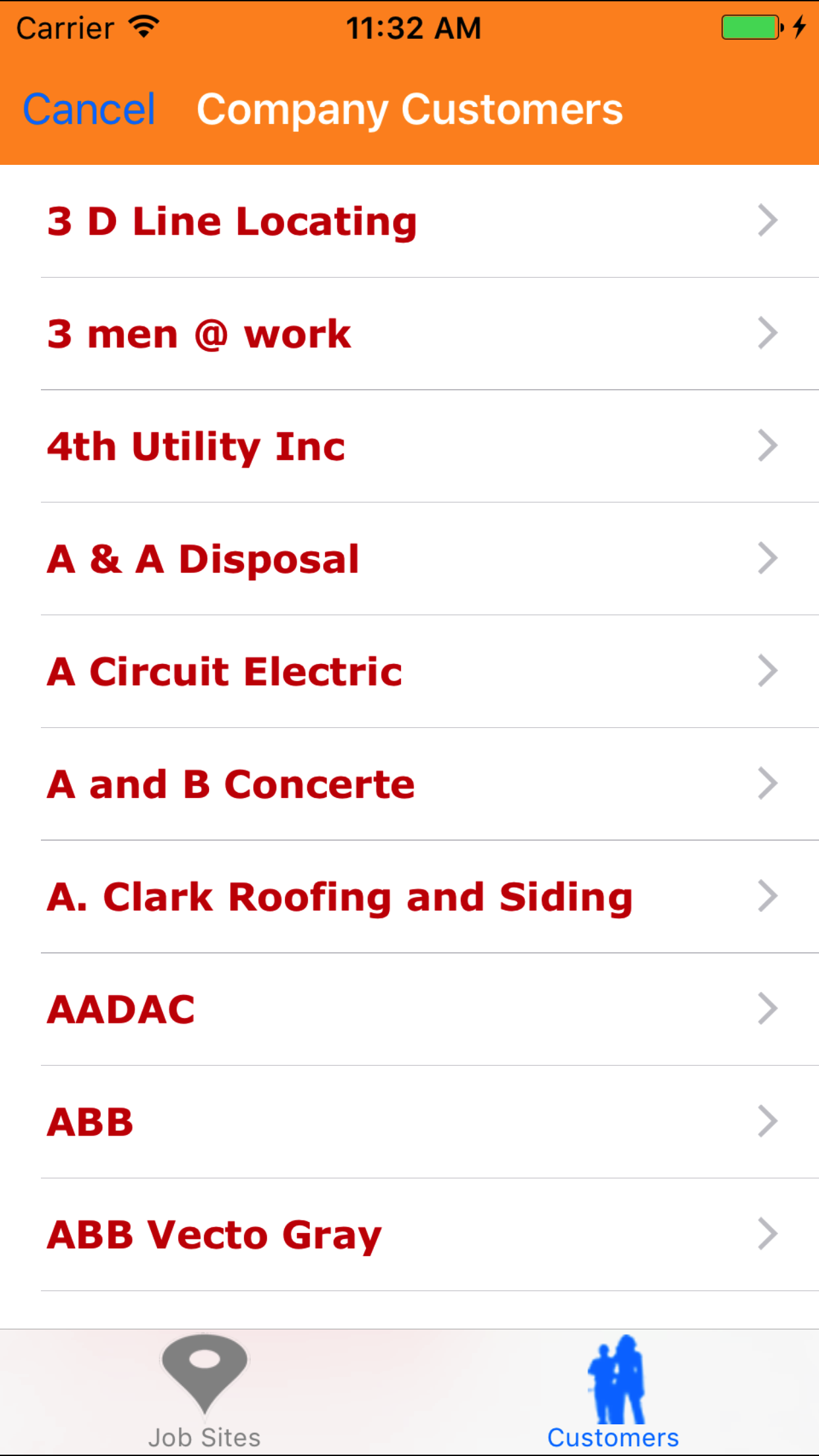This screenshot has width=819, height=1456.
Task: Open A & A Disposal customer
Action: (409, 559)
